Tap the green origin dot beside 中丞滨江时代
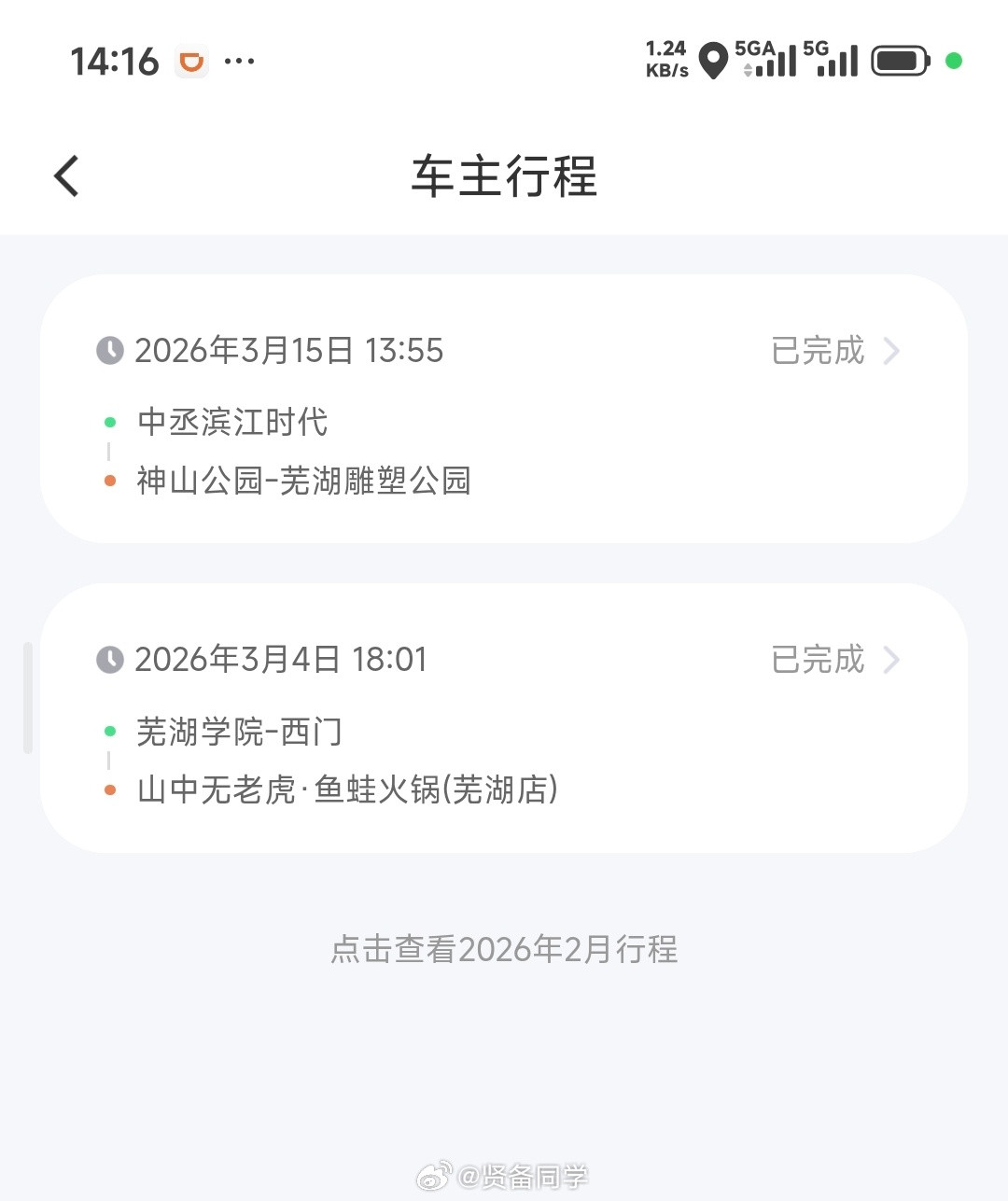This screenshot has width=1008, height=1201. (110, 422)
